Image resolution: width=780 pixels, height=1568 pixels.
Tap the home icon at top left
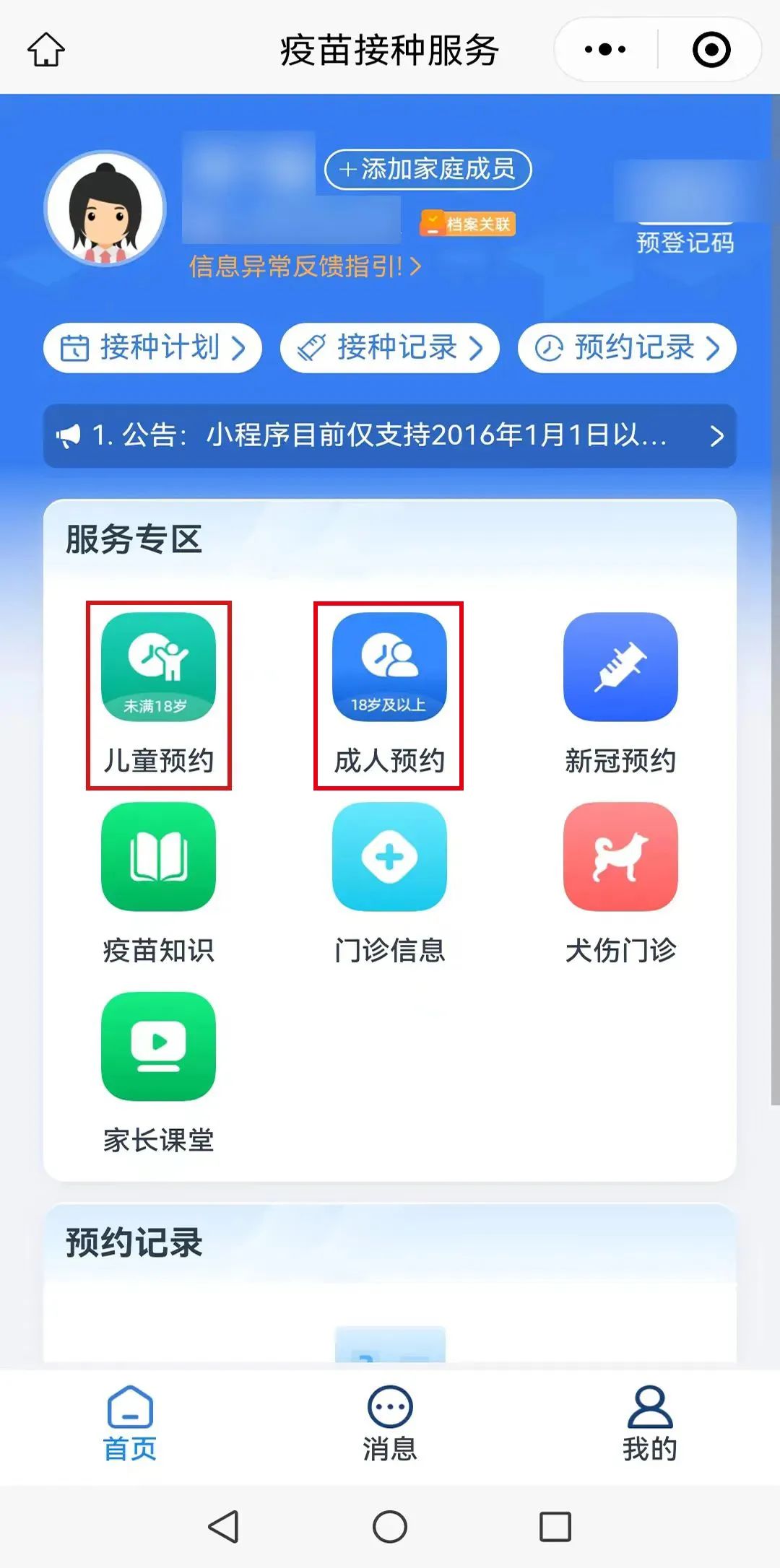pos(45,49)
